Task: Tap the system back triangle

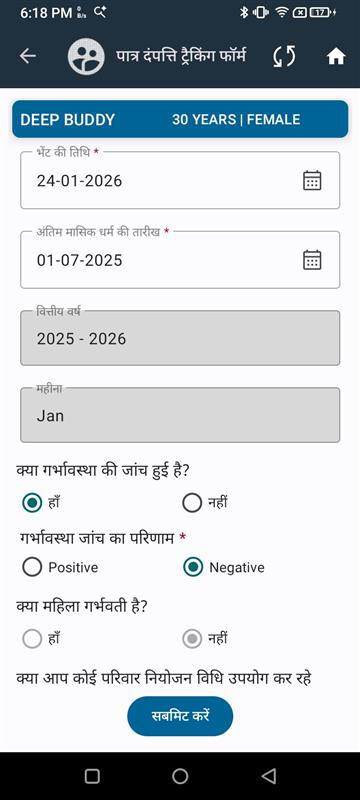Action: coord(269,776)
